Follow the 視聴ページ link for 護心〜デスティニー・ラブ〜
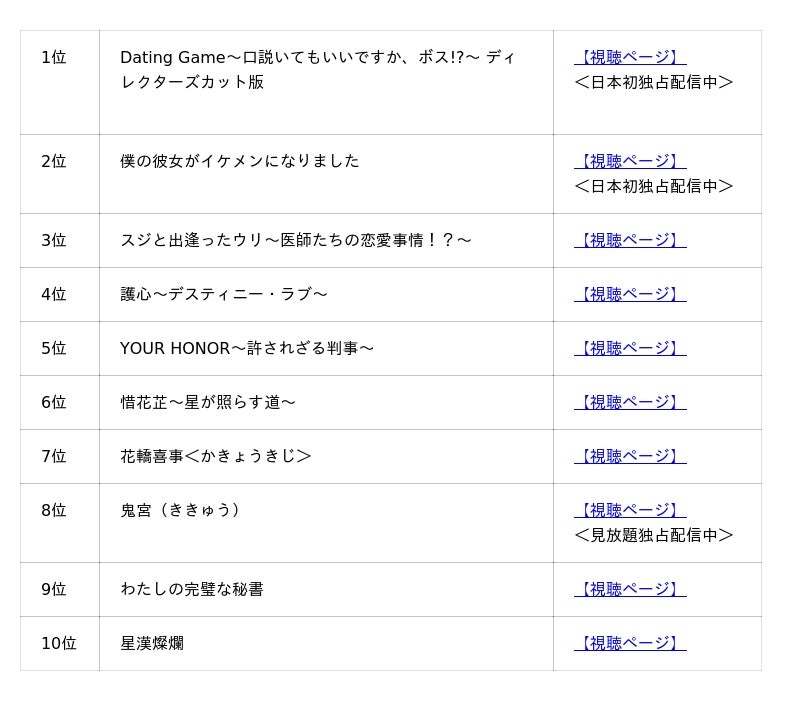This screenshot has height=701, width=800. (630, 294)
